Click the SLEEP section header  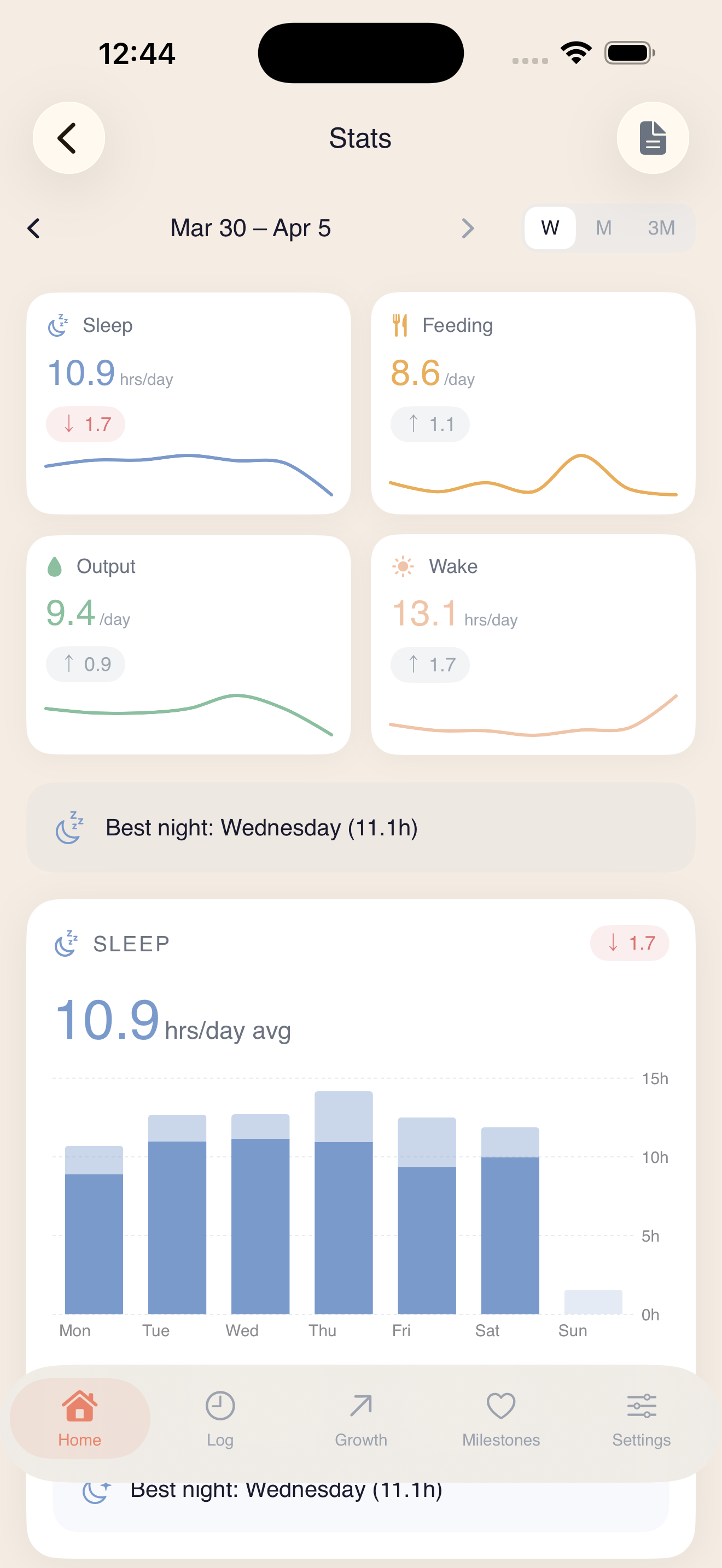click(130, 944)
